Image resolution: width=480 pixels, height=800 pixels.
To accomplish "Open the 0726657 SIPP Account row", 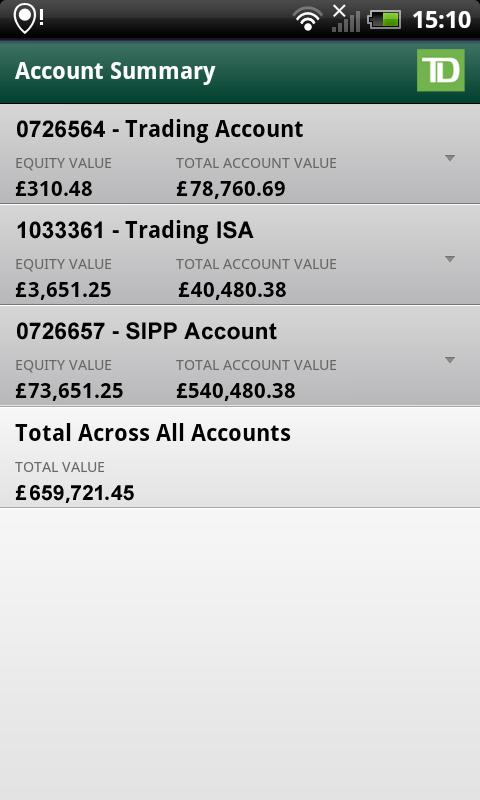I will point(240,356).
